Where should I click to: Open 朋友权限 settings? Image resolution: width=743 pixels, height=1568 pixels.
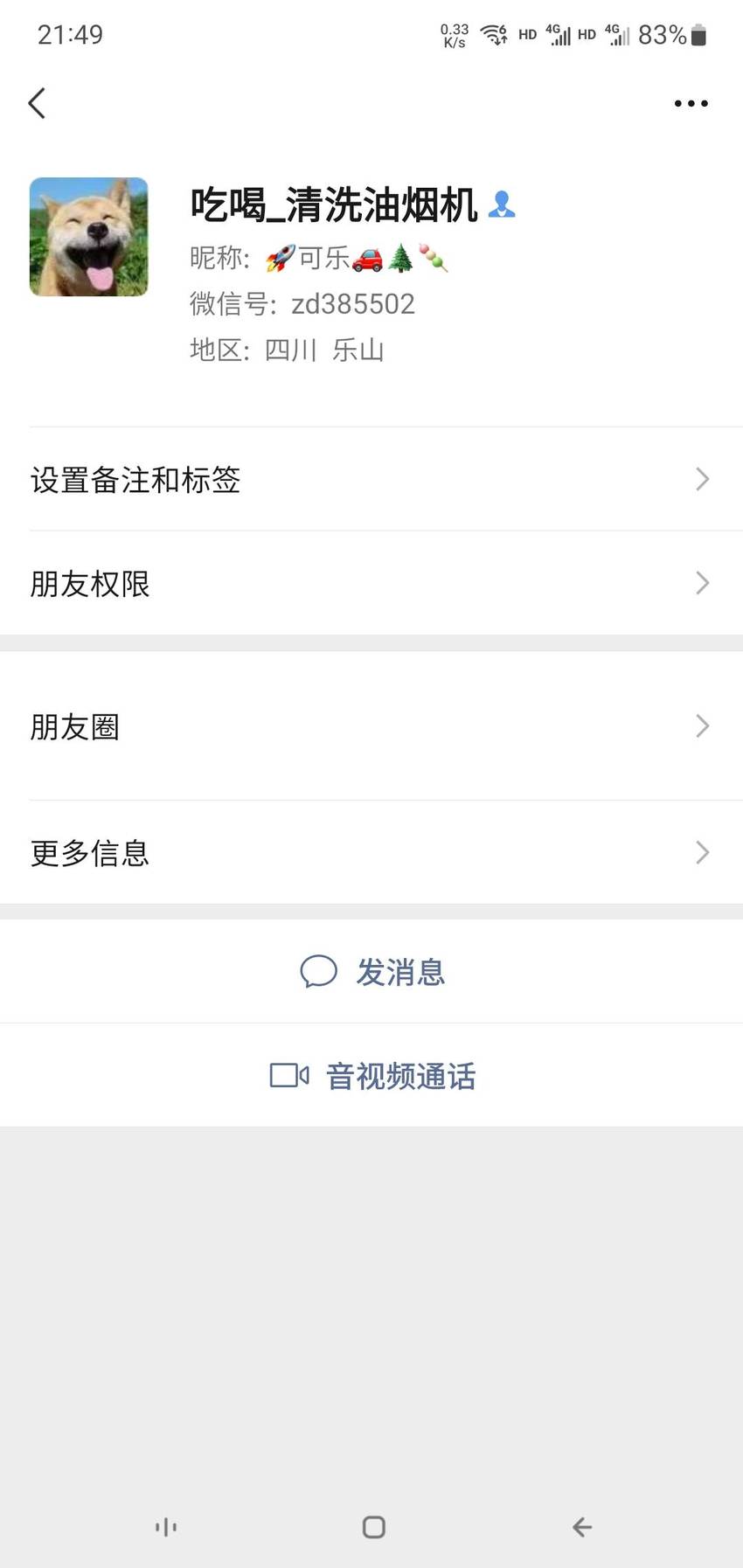point(371,583)
